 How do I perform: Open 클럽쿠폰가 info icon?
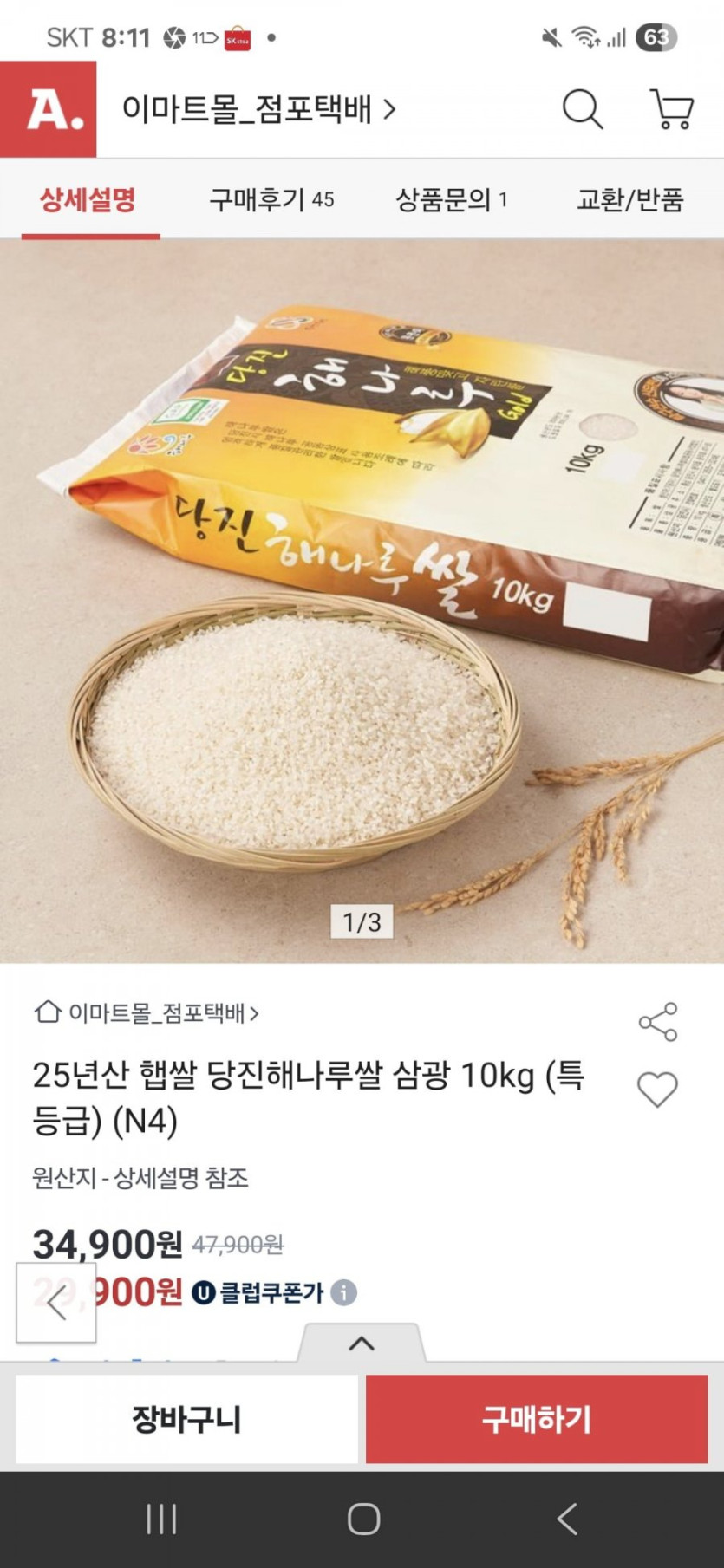point(344,1292)
